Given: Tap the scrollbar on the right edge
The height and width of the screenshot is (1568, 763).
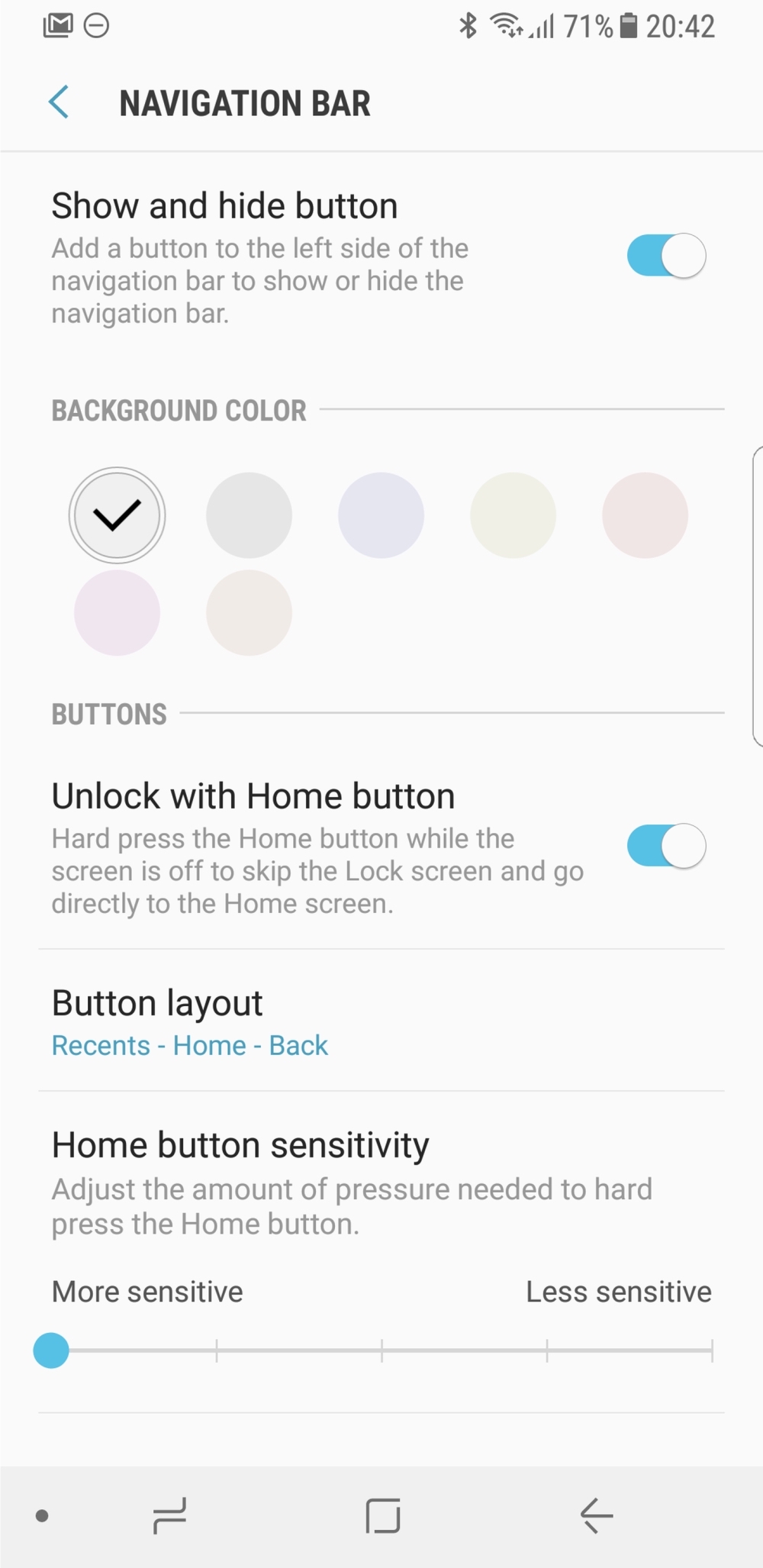Looking at the screenshot, I should click(756, 595).
